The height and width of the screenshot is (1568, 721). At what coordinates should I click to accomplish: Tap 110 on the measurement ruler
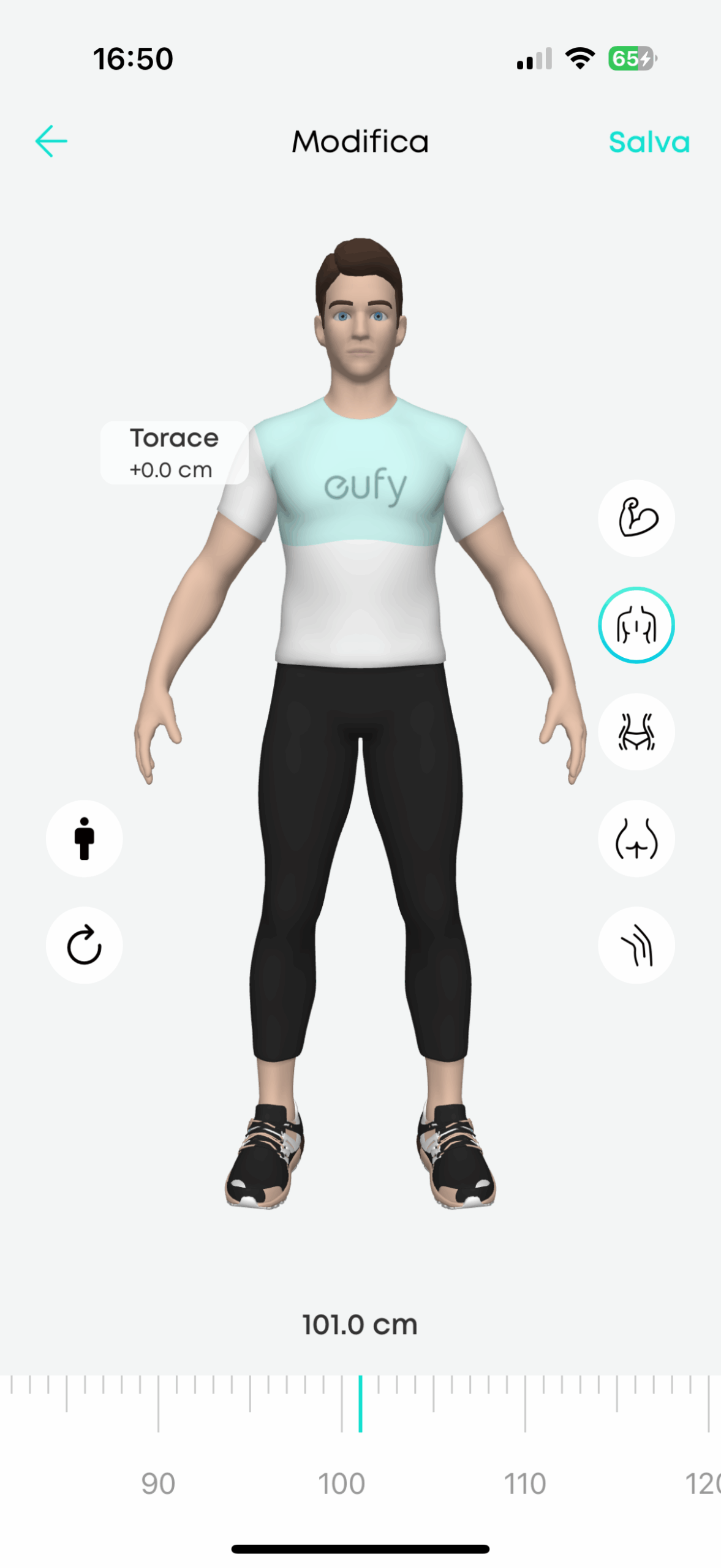525,1484
